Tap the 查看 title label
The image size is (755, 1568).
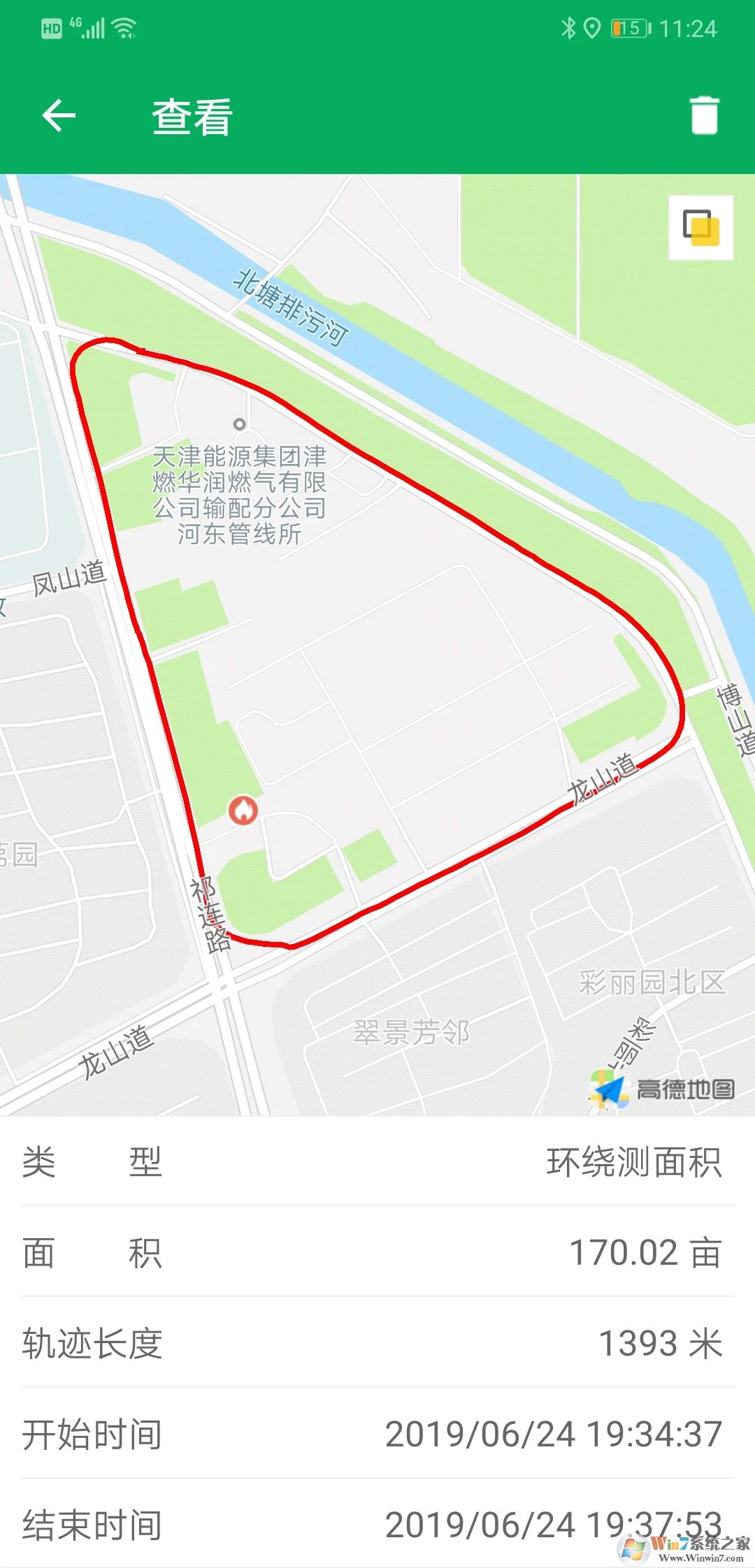191,117
